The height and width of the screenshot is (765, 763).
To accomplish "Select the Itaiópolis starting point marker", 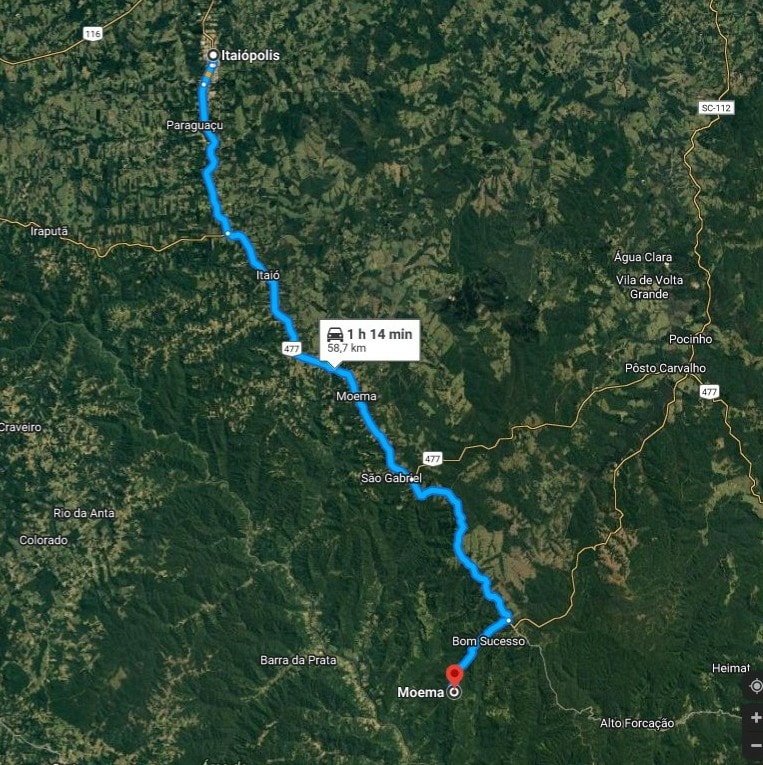I will pyautogui.click(x=213, y=56).
